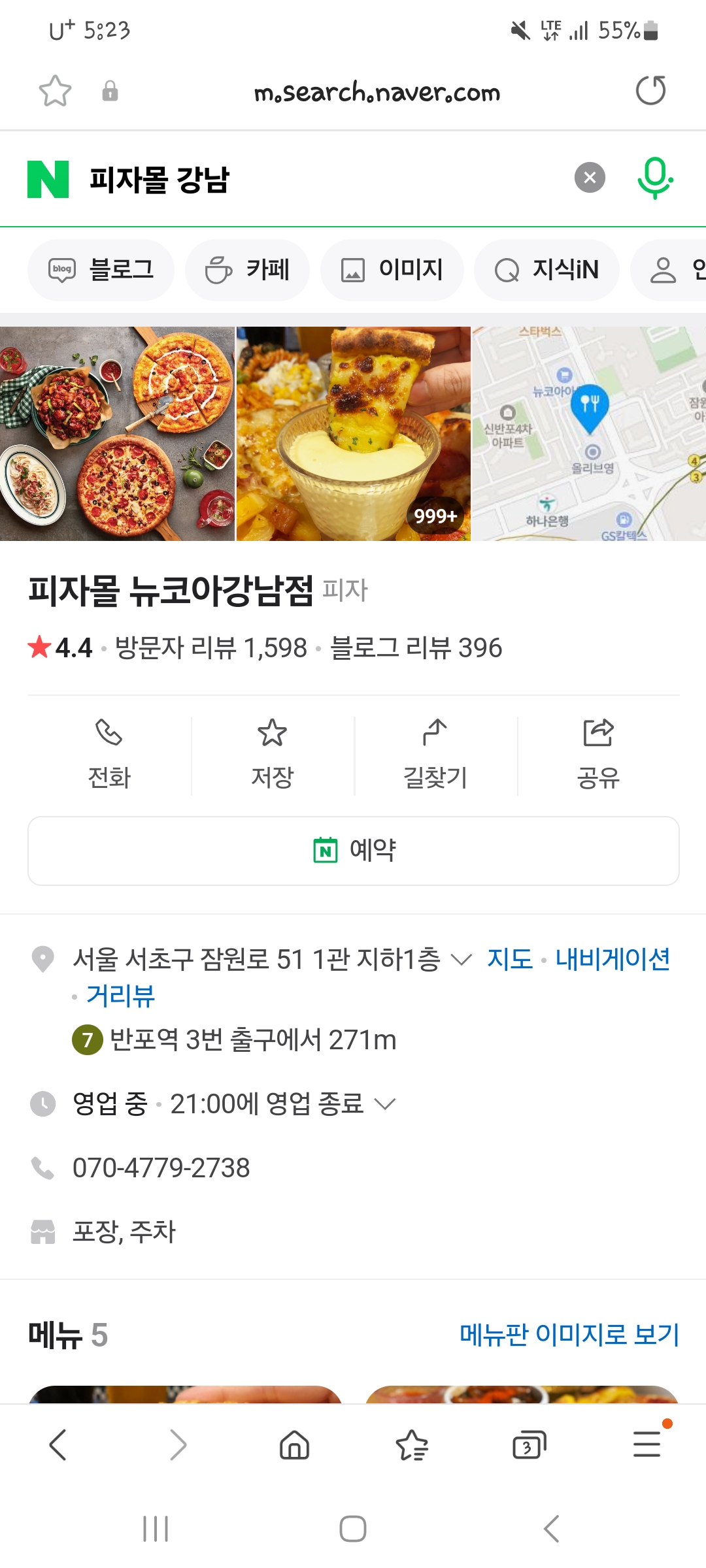Switch to the 지식iN tab
Screen dimensions: 706x1568
click(546, 270)
